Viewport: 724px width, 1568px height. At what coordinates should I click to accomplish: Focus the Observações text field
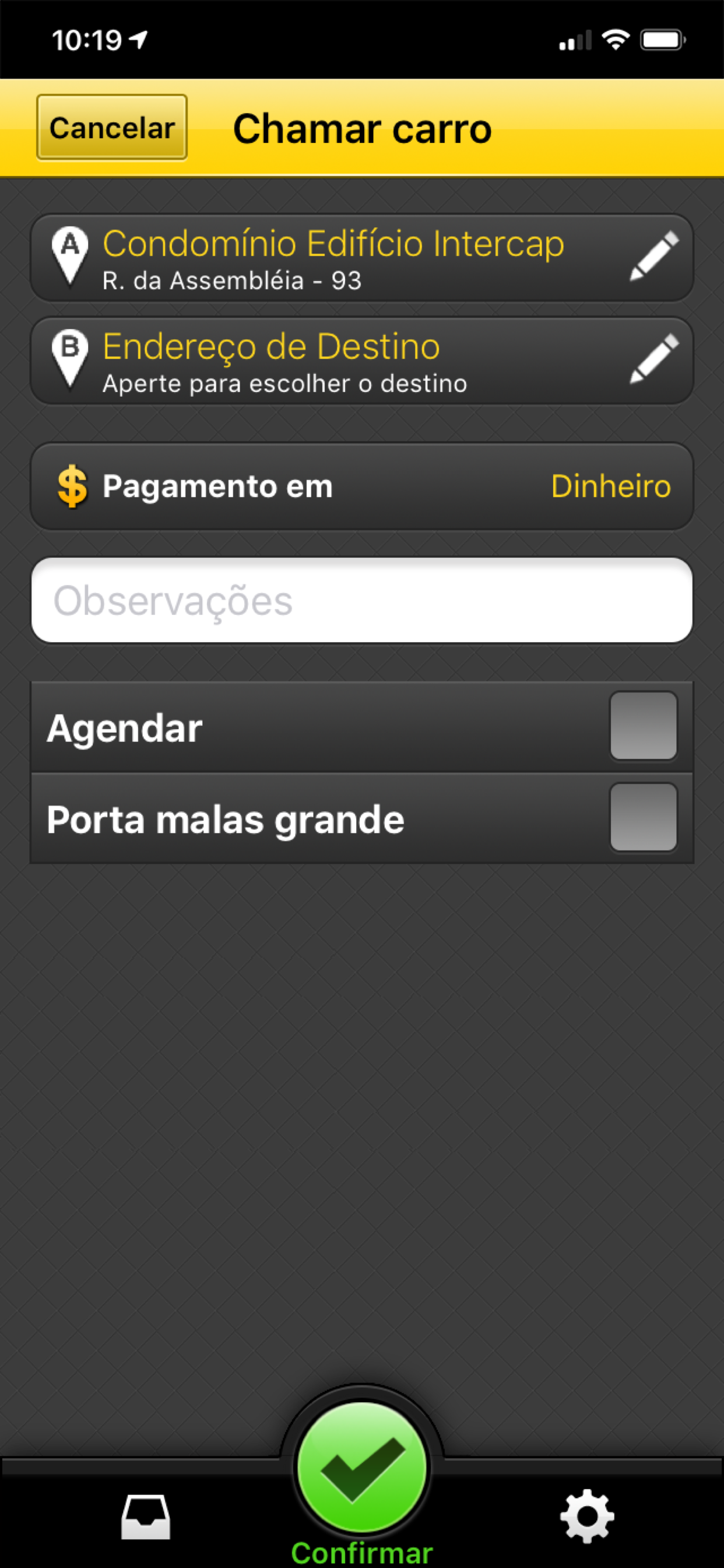(362, 600)
